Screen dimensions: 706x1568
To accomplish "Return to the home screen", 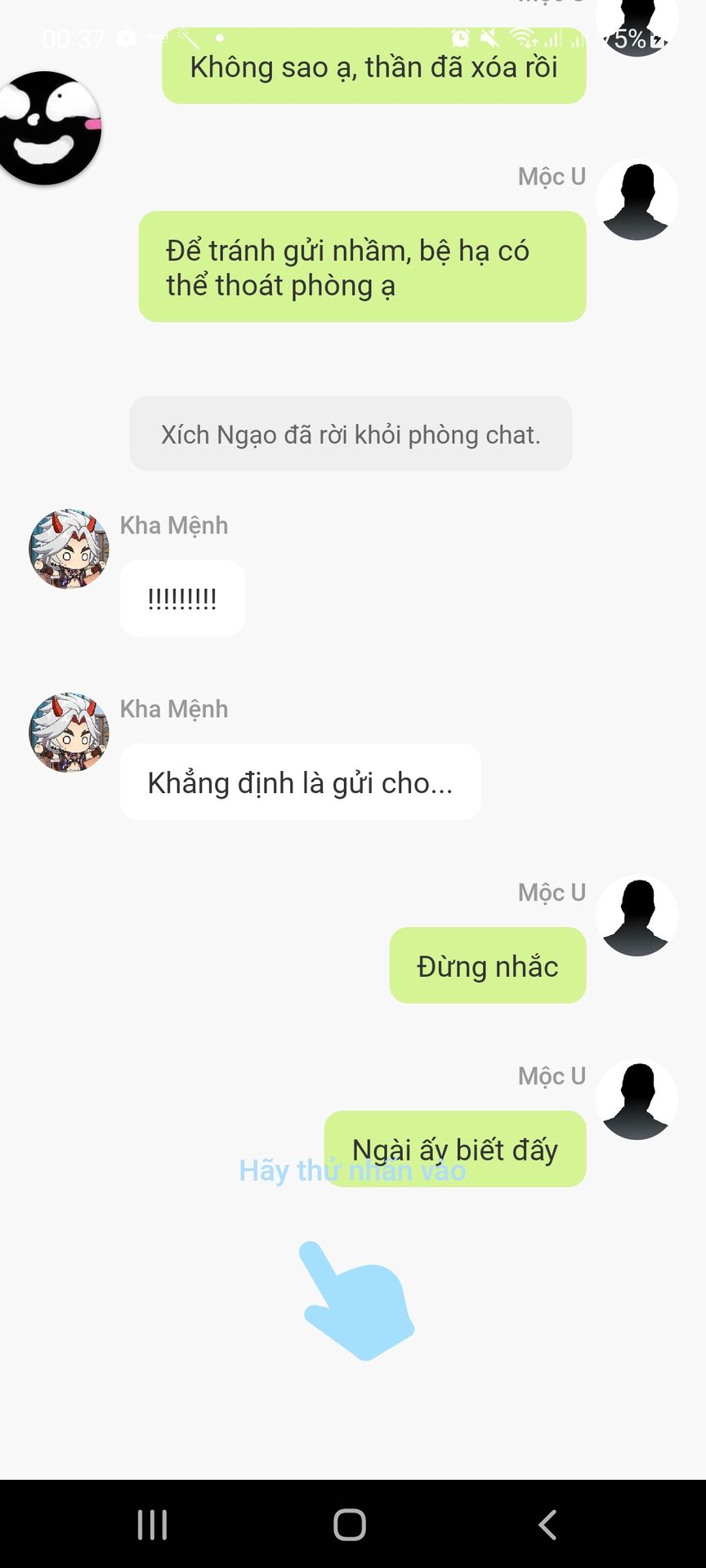I will [350, 1525].
